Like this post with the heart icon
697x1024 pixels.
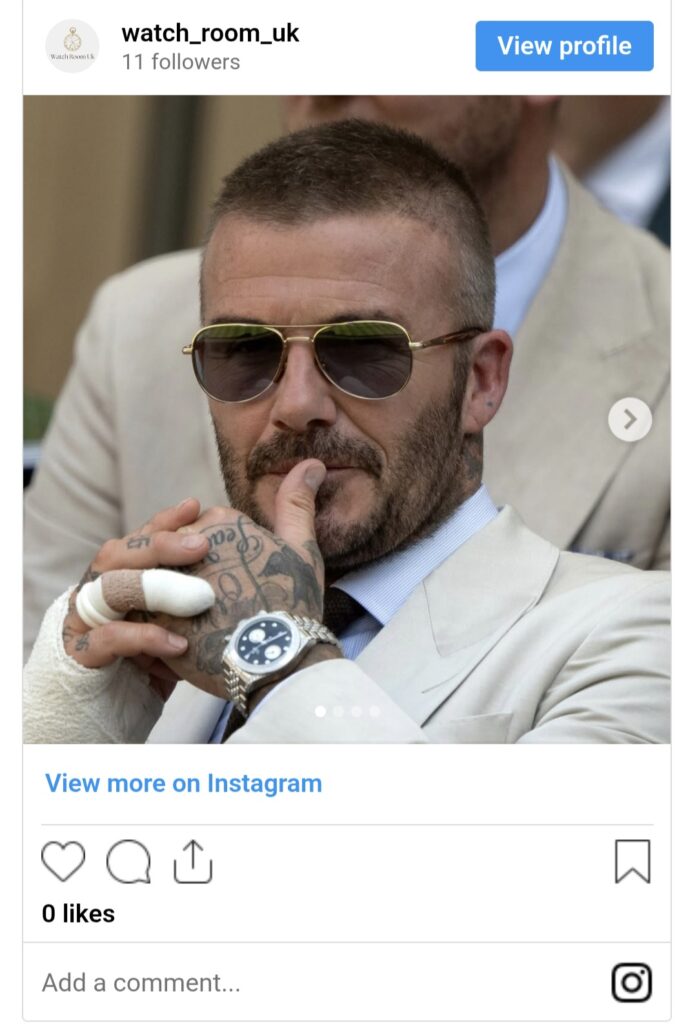pyautogui.click(x=63, y=861)
